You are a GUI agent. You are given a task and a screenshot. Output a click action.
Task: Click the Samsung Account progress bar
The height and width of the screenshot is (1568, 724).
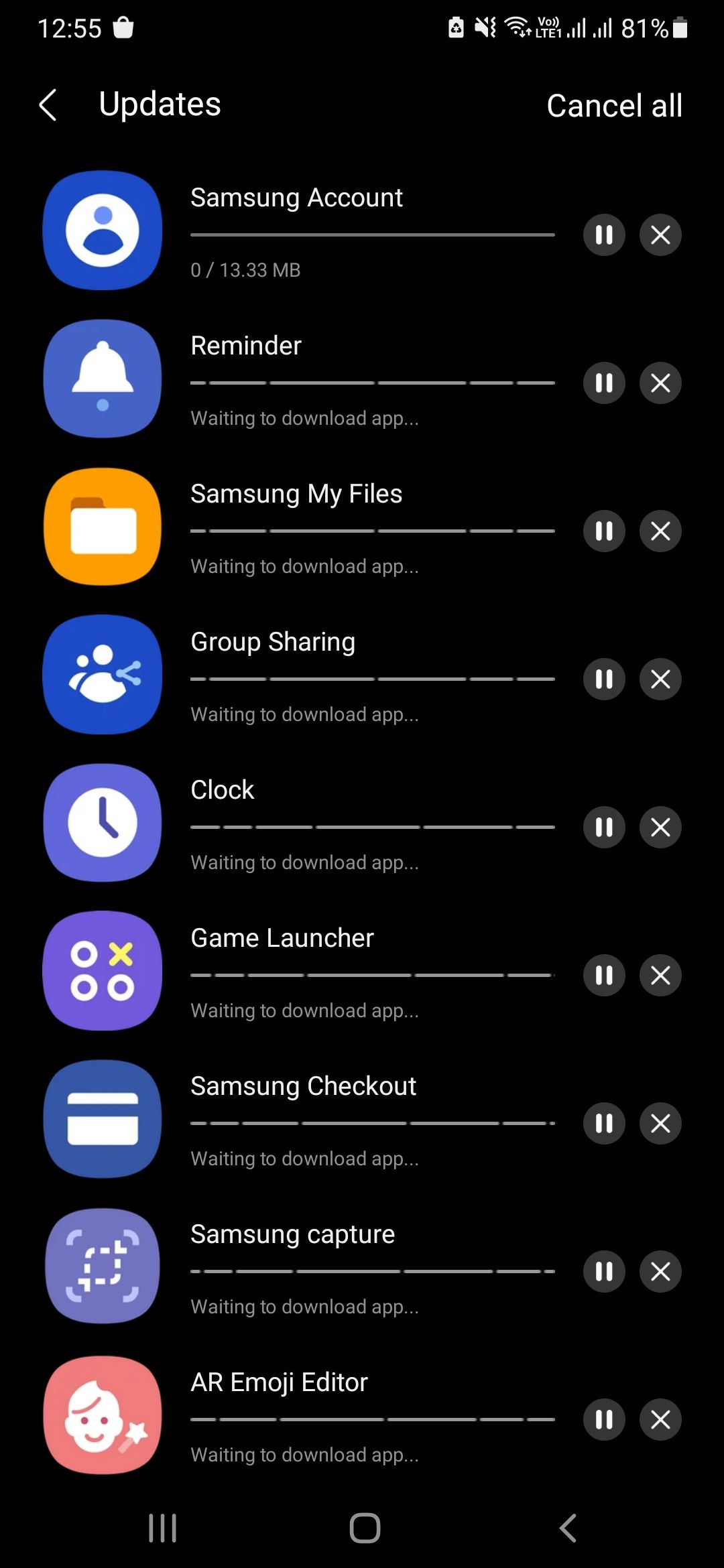(x=372, y=233)
